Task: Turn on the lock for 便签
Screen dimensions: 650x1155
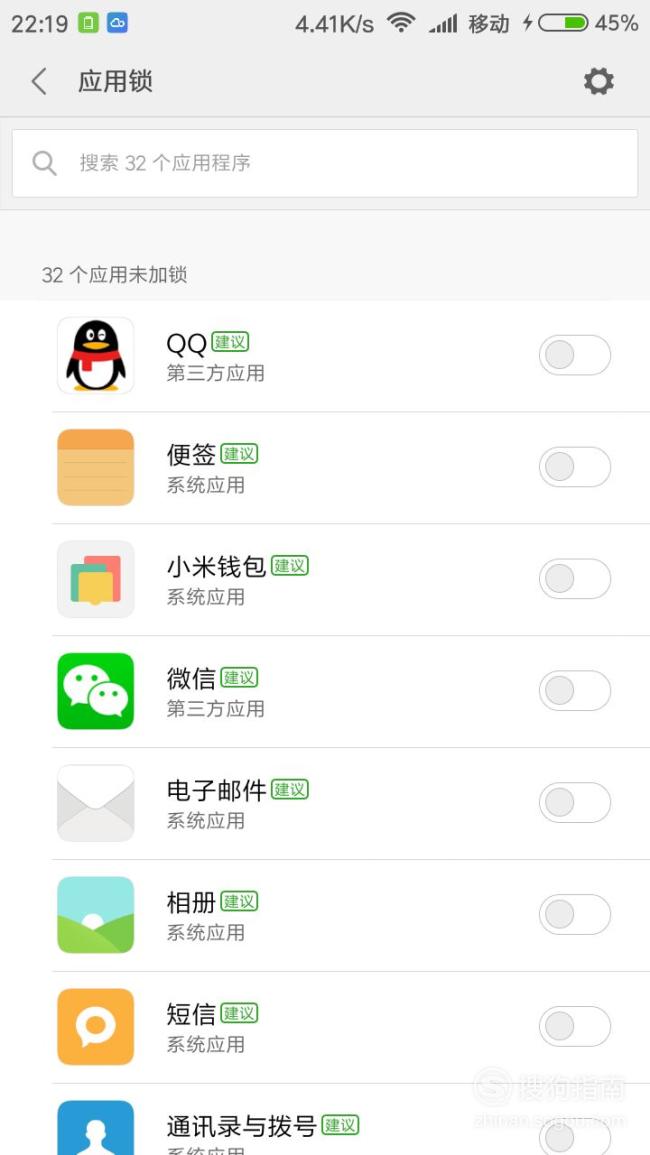Action: pyautogui.click(x=575, y=467)
